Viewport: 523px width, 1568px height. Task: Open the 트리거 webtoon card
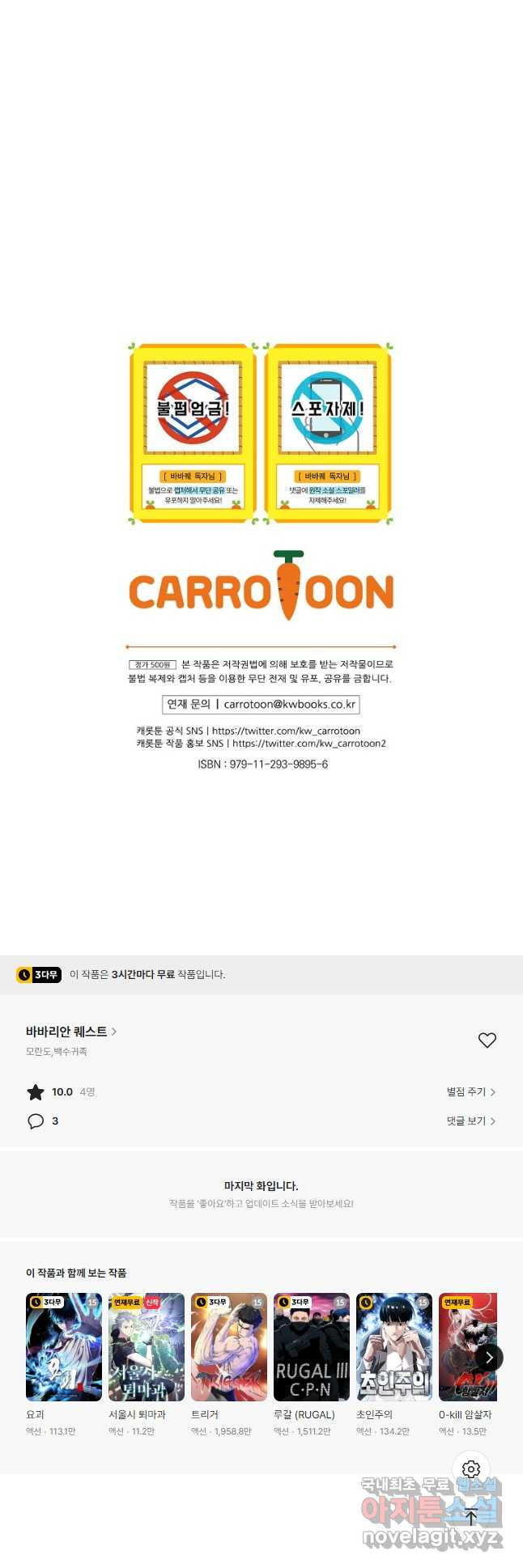coord(229,1347)
